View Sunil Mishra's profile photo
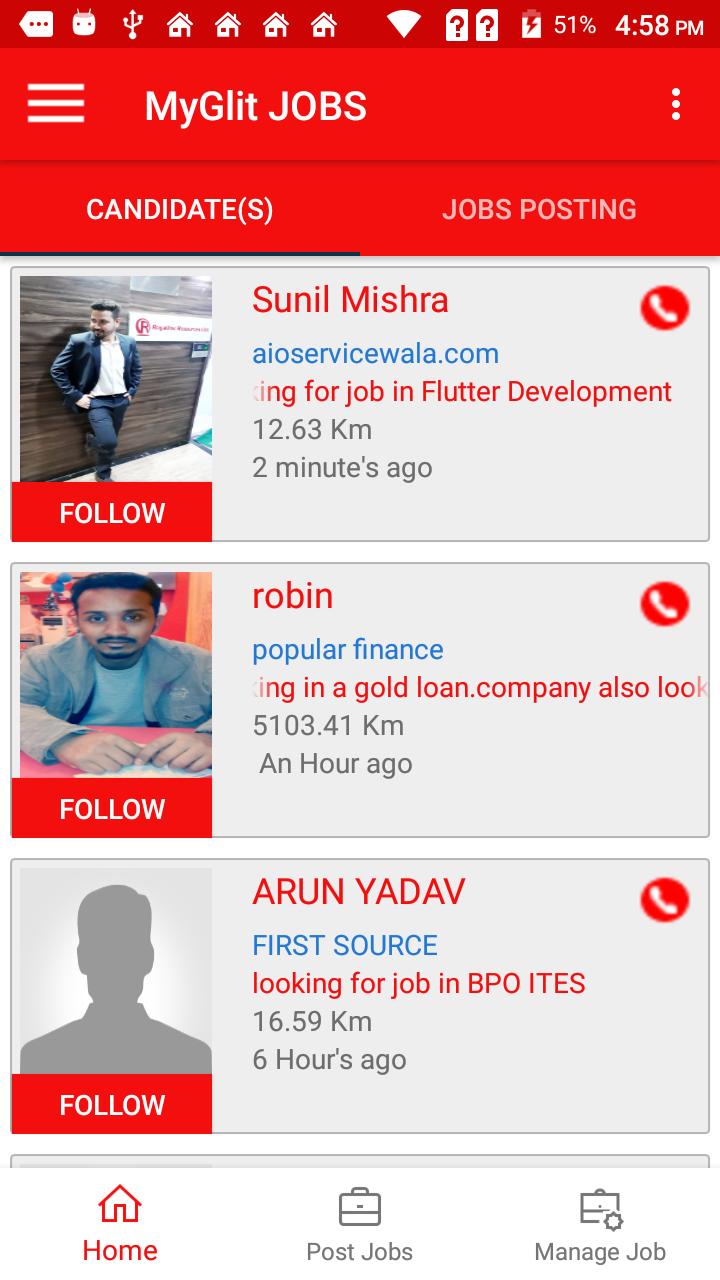 click(x=116, y=378)
